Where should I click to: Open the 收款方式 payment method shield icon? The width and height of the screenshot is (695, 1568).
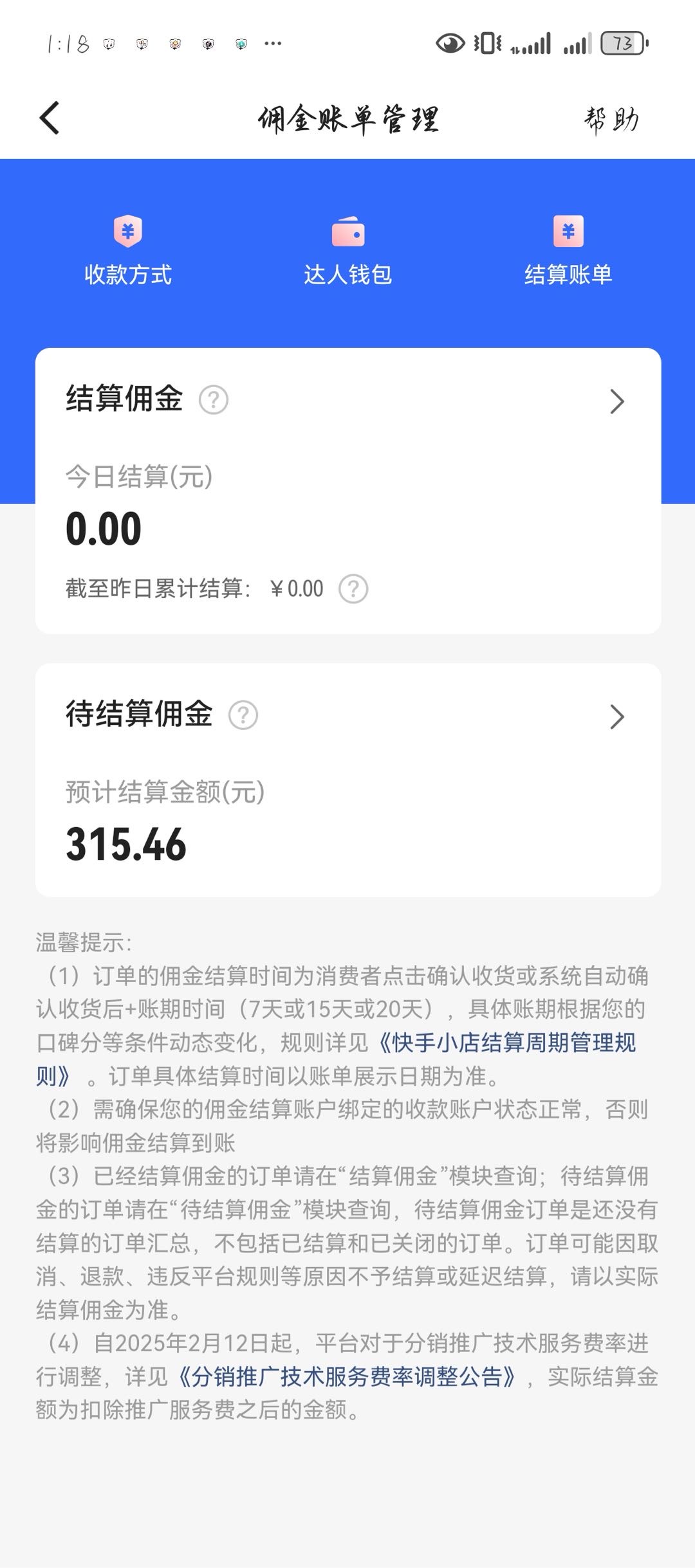pos(127,233)
